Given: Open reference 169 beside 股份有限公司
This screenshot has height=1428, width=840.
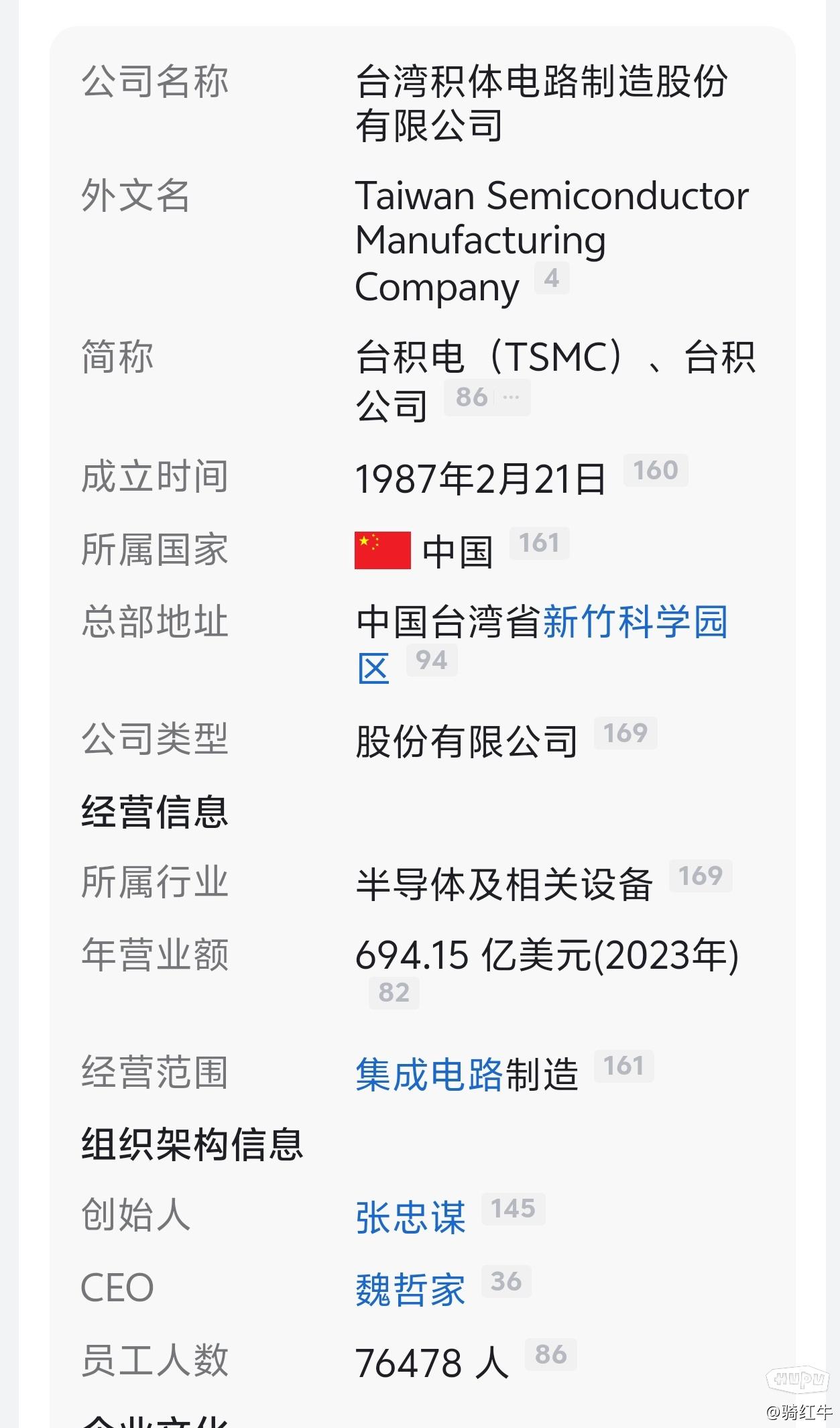Looking at the screenshot, I should tap(625, 733).
